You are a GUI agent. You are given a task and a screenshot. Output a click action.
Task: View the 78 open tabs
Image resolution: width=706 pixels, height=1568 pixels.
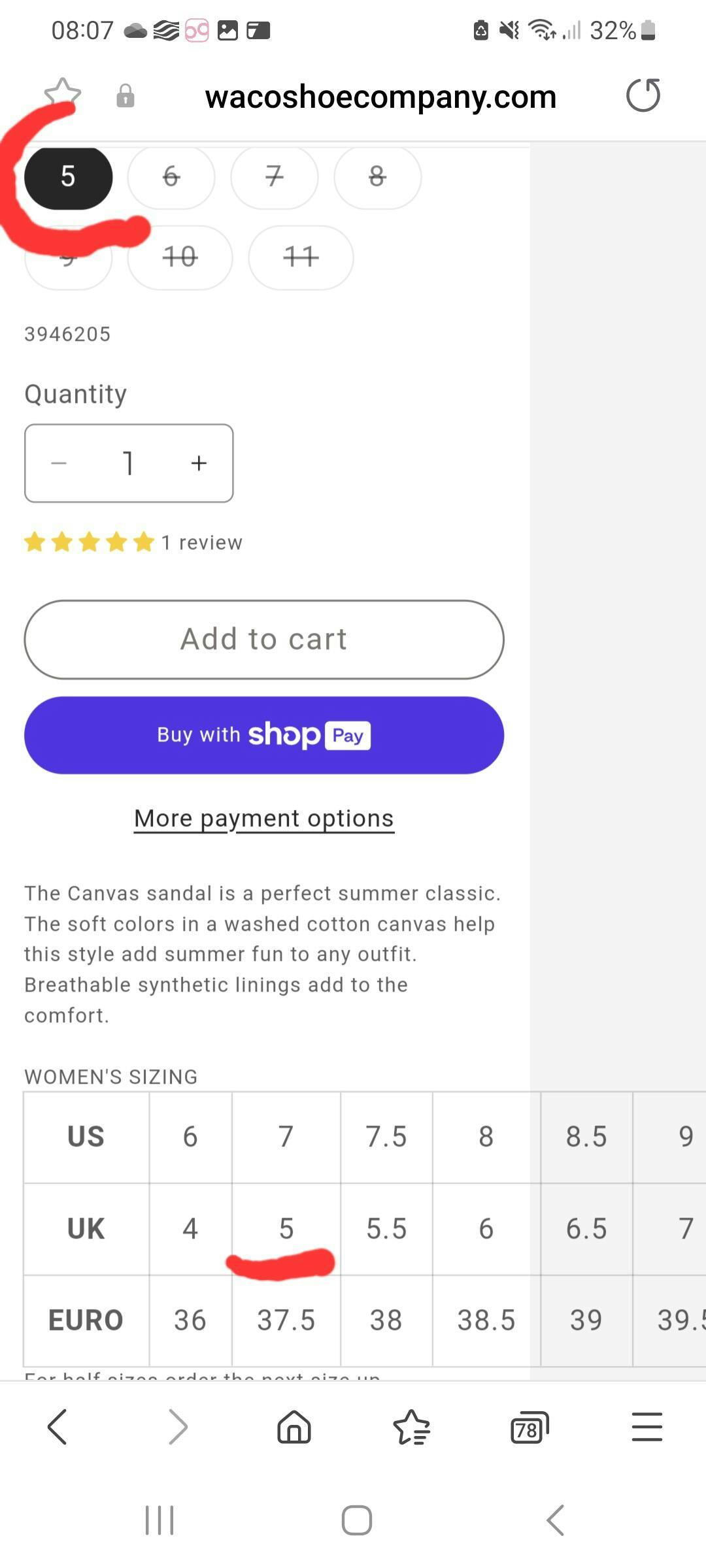click(529, 1428)
